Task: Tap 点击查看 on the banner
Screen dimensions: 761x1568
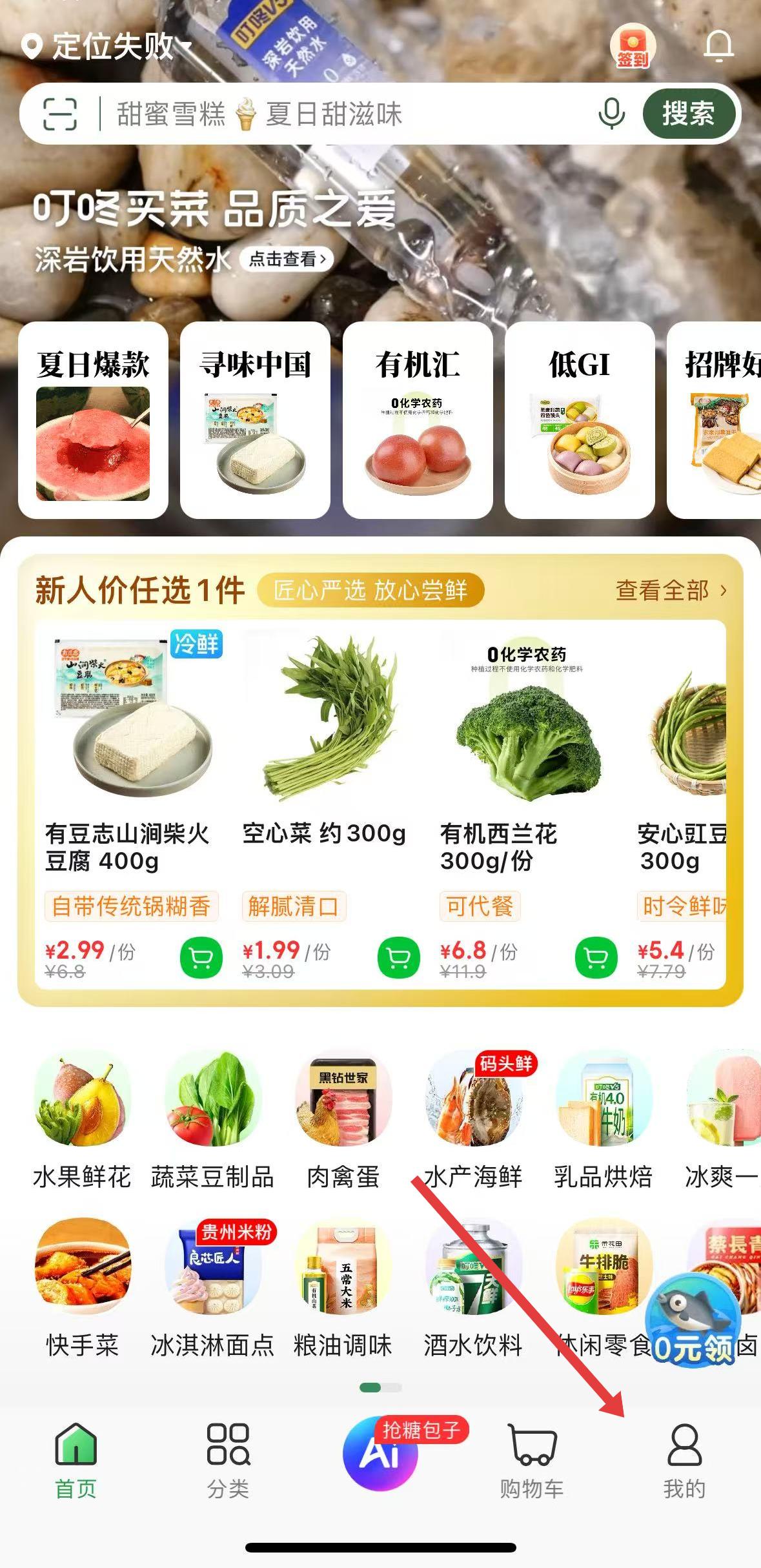Action: point(287,259)
